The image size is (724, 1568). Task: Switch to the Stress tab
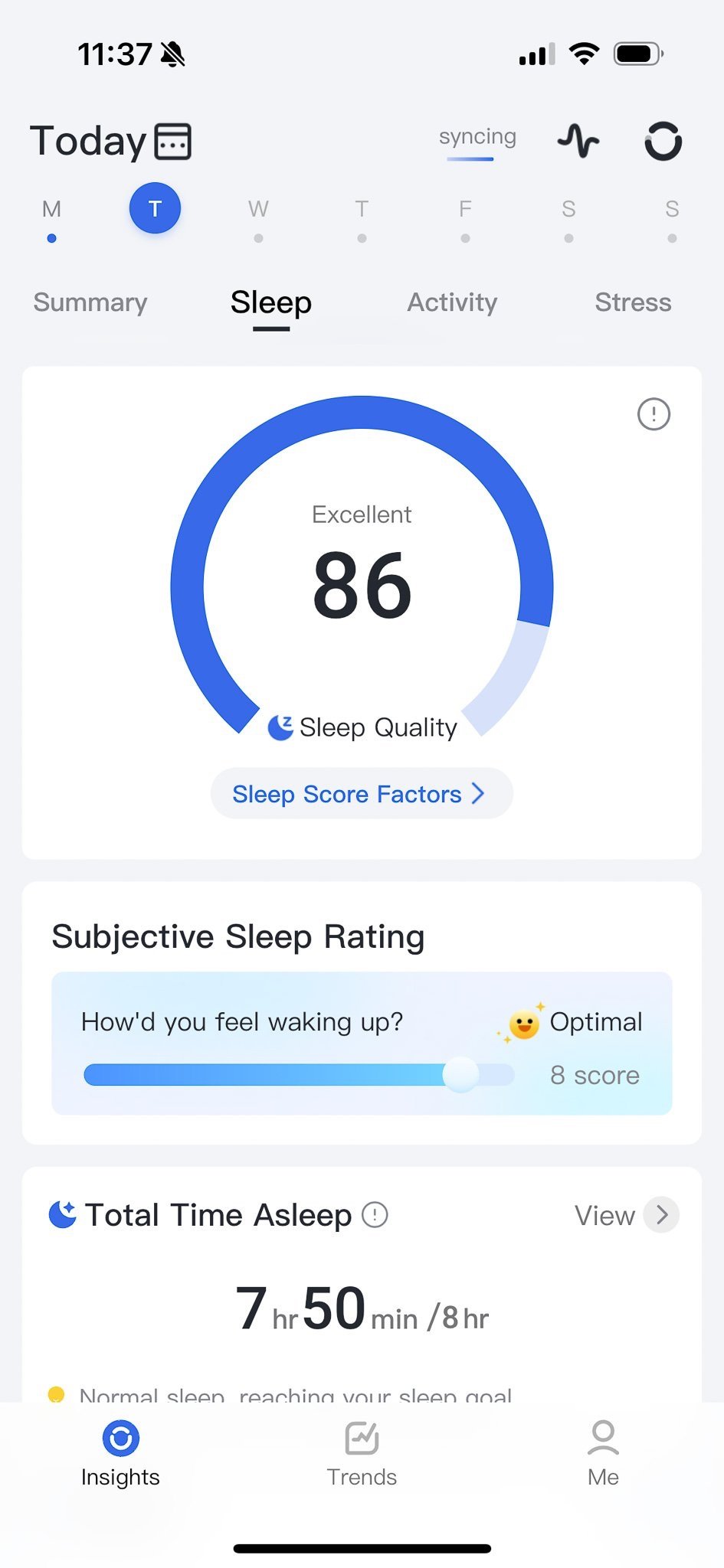tap(633, 302)
